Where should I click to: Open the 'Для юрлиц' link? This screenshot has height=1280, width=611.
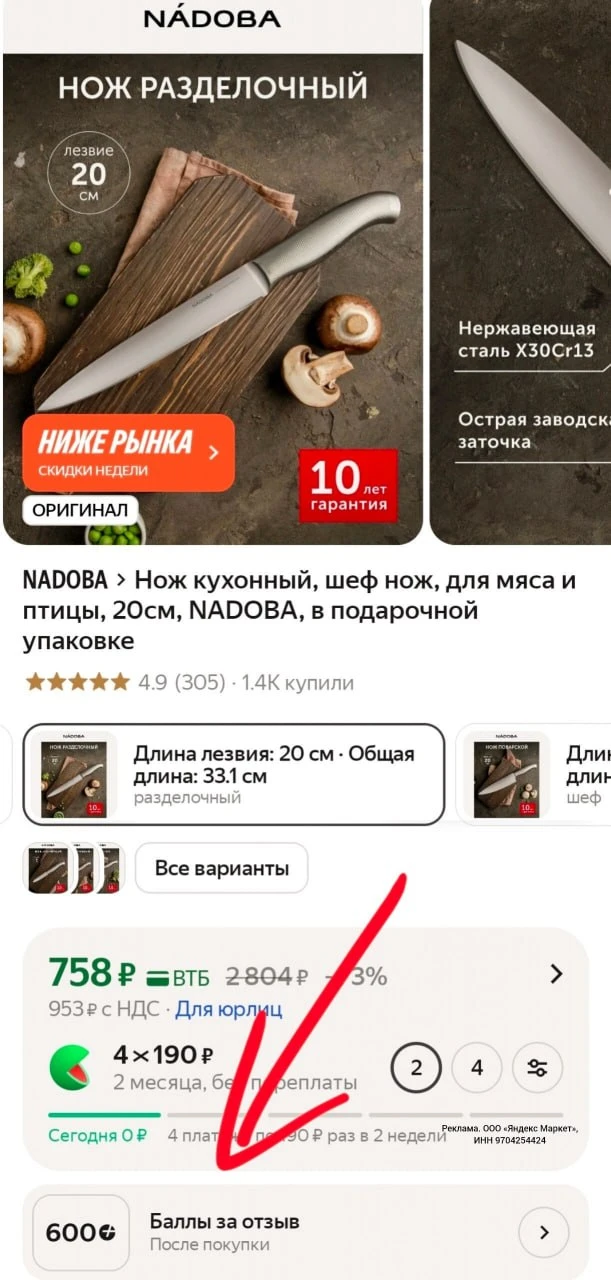229,1009
